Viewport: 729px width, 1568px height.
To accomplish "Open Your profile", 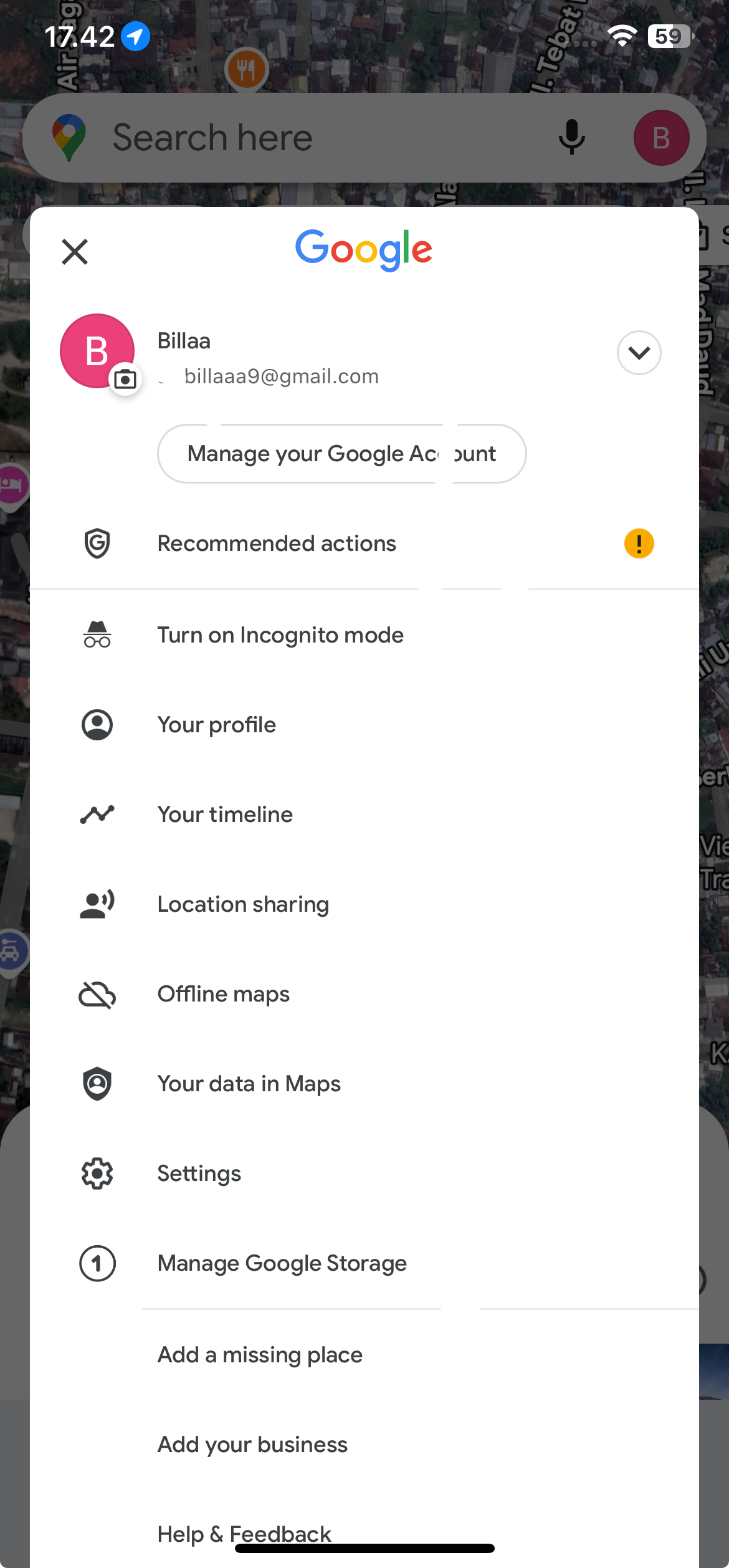I will 364,725.
